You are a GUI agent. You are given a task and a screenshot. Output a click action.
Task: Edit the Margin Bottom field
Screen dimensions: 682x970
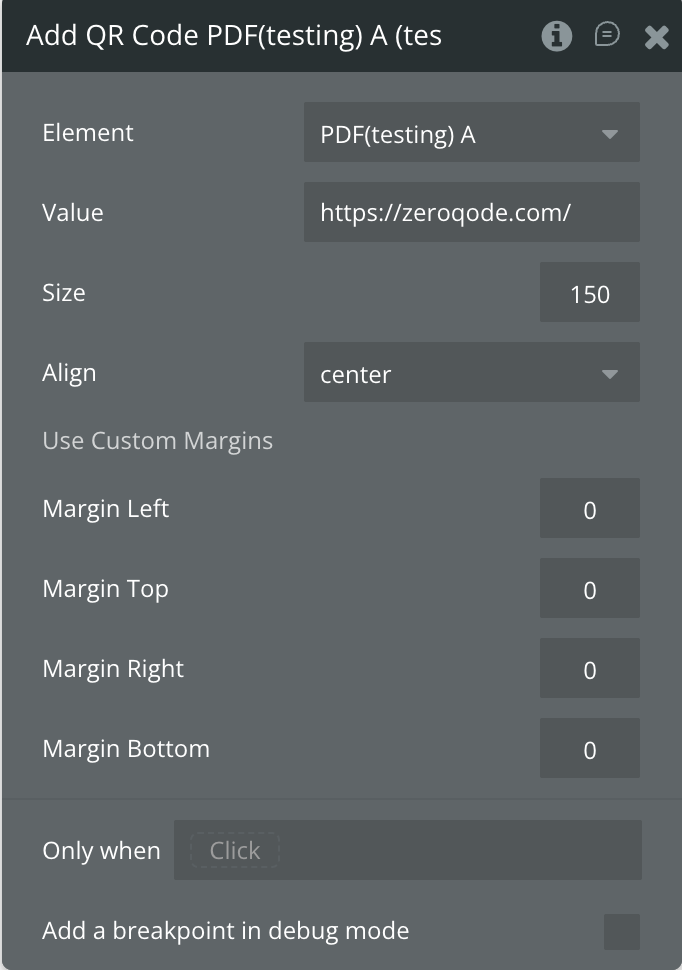click(589, 749)
